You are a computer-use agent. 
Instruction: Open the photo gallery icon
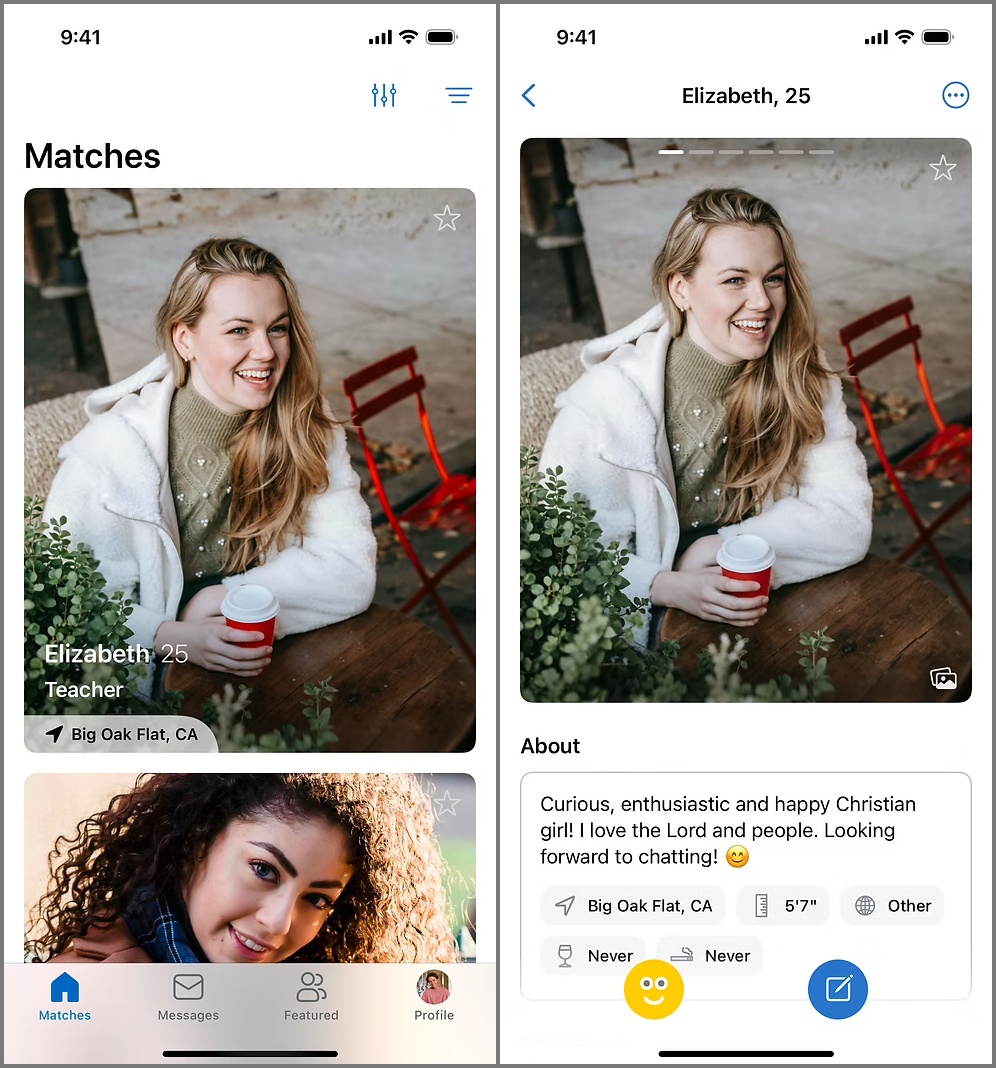click(x=943, y=679)
